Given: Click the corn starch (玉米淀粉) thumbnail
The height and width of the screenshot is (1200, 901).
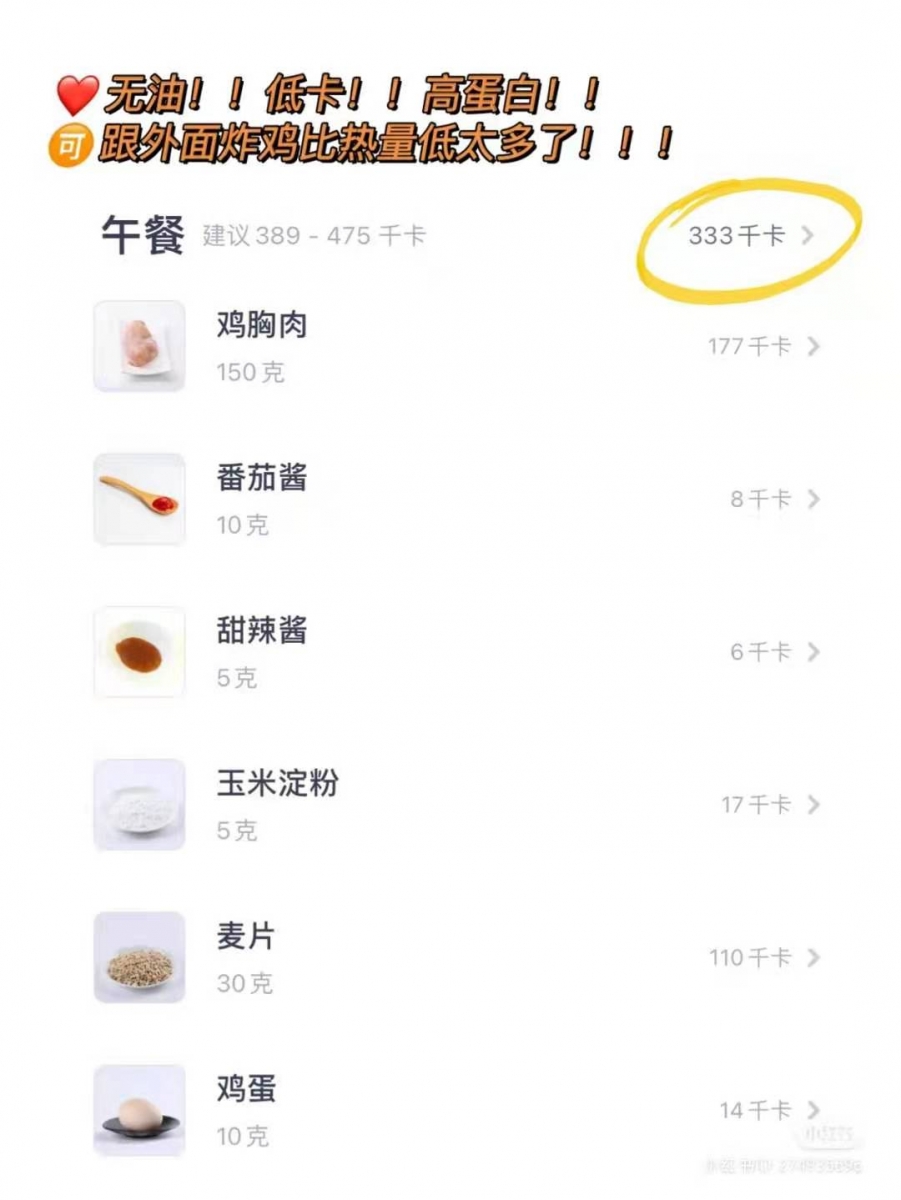Looking at the screenshot, I should [x=140, y=804].
